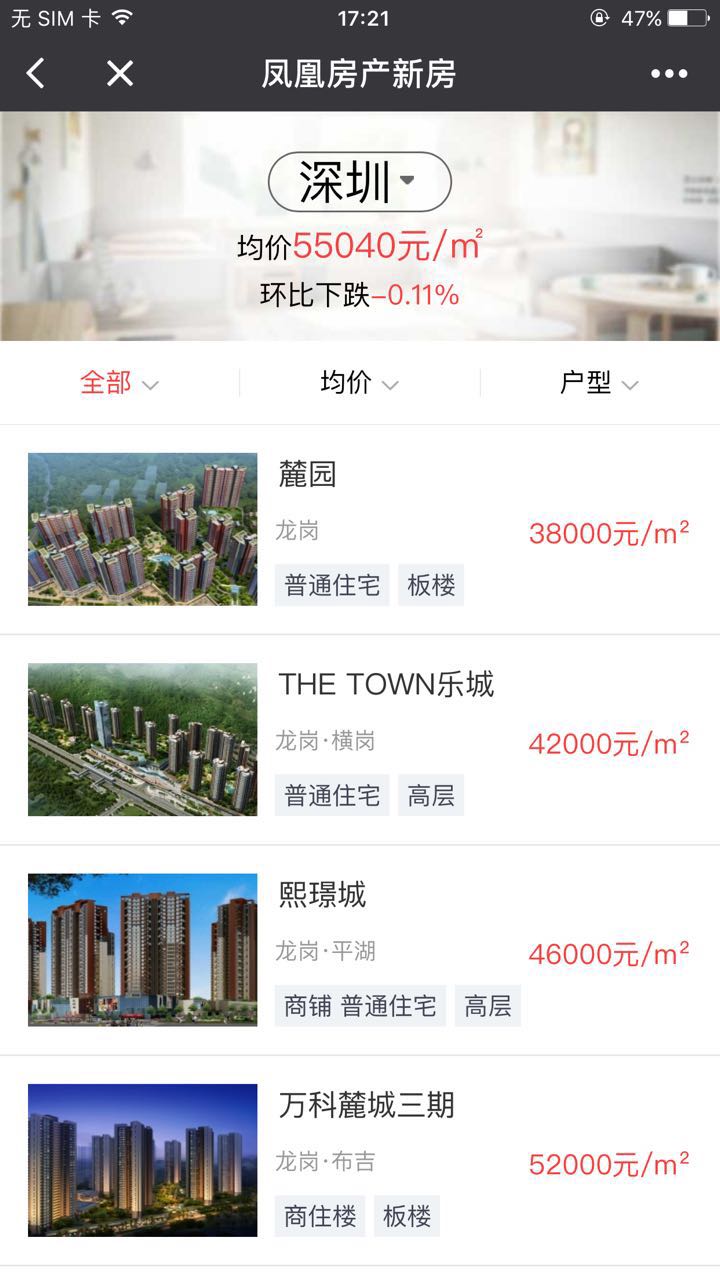This screenshot has height=1280, width=720.
Task: View 万科麓城三期 property details
Action: (x=360, y=1160)
